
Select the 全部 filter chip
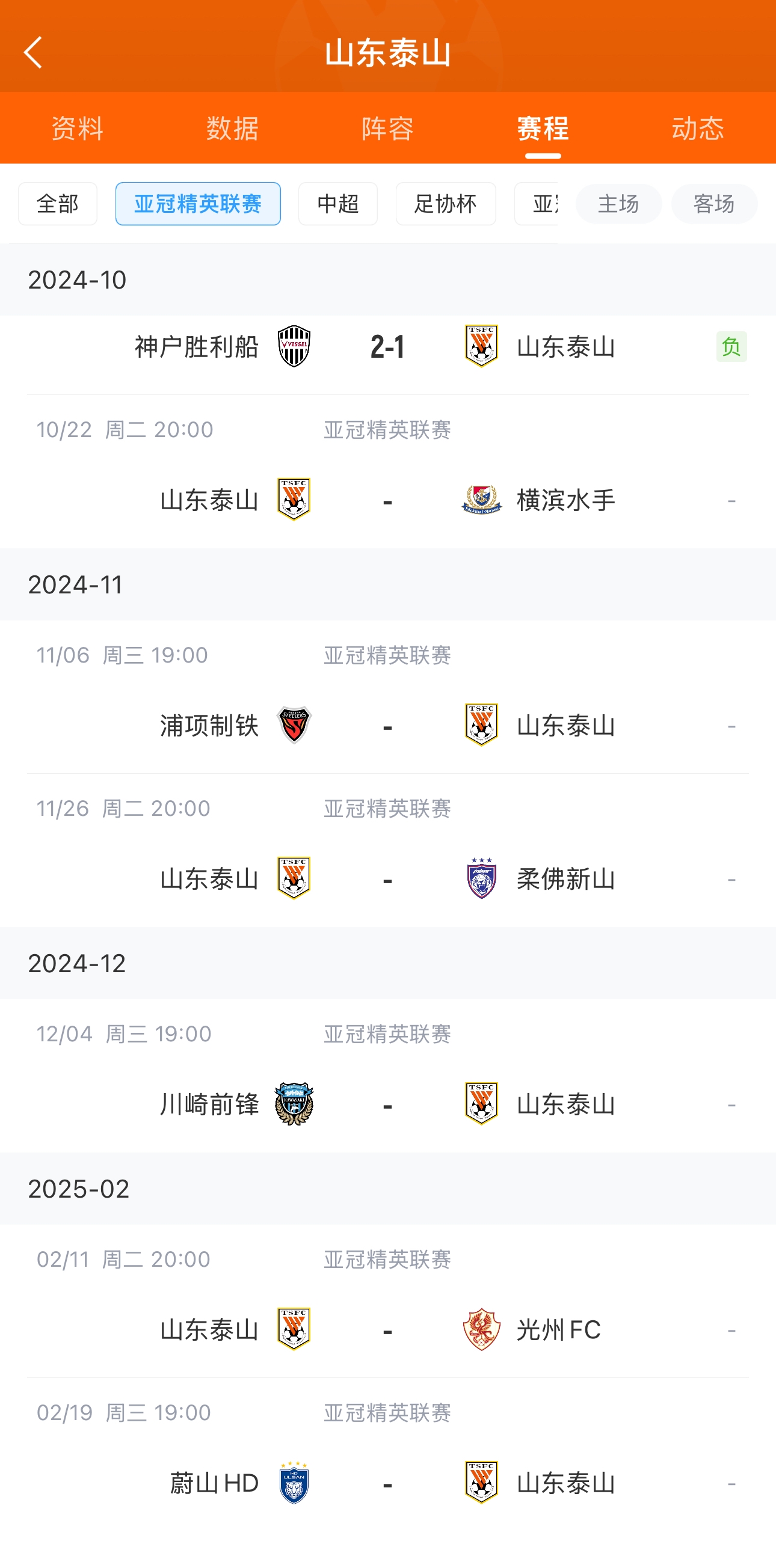pyautogui.click(x=58, y=204)
